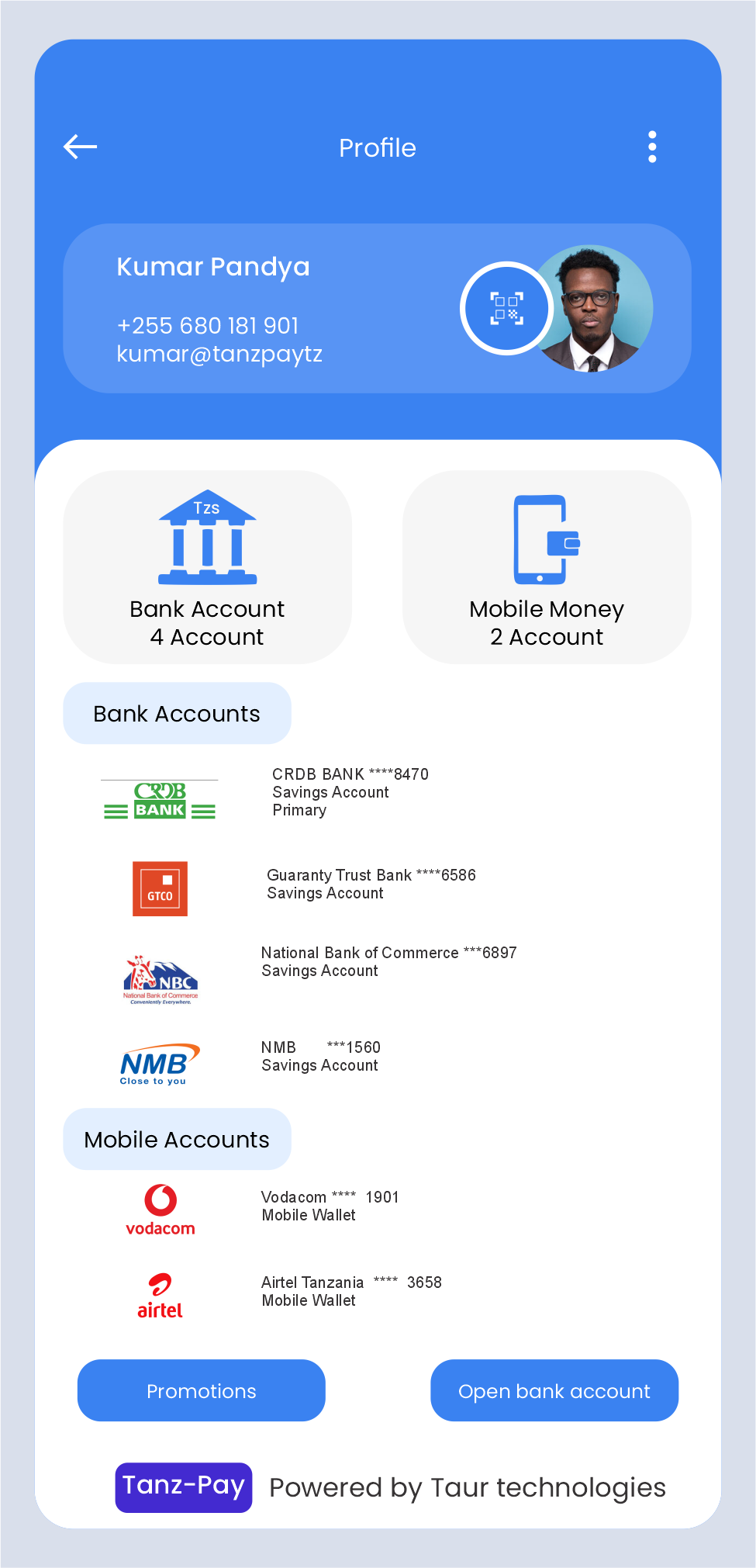Open the NMB savings account
756x1568 pixels.
(x=320, y=1057)
